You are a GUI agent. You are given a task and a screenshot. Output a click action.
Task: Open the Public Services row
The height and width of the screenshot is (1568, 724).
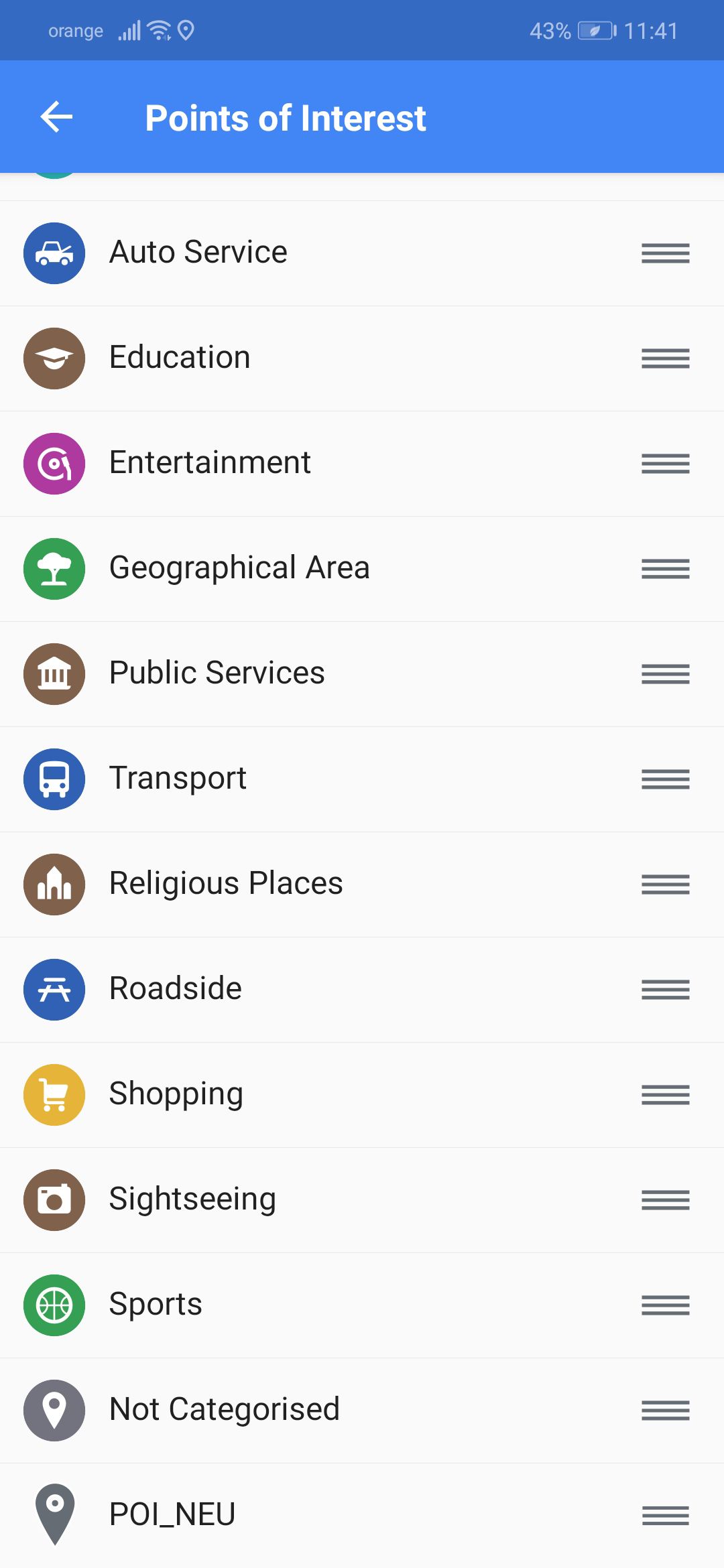click(x=362, y=674)
